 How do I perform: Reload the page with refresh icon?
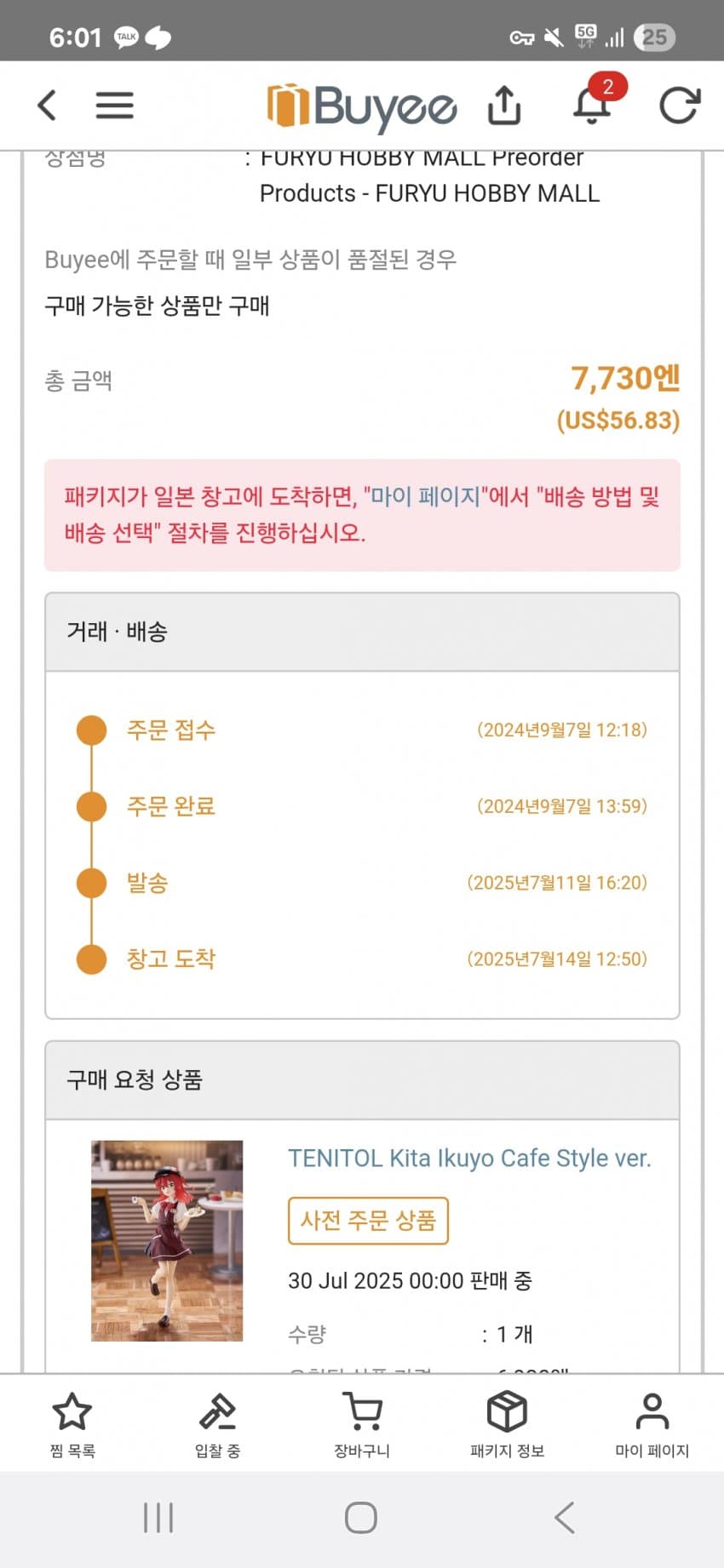pos(679,106)
